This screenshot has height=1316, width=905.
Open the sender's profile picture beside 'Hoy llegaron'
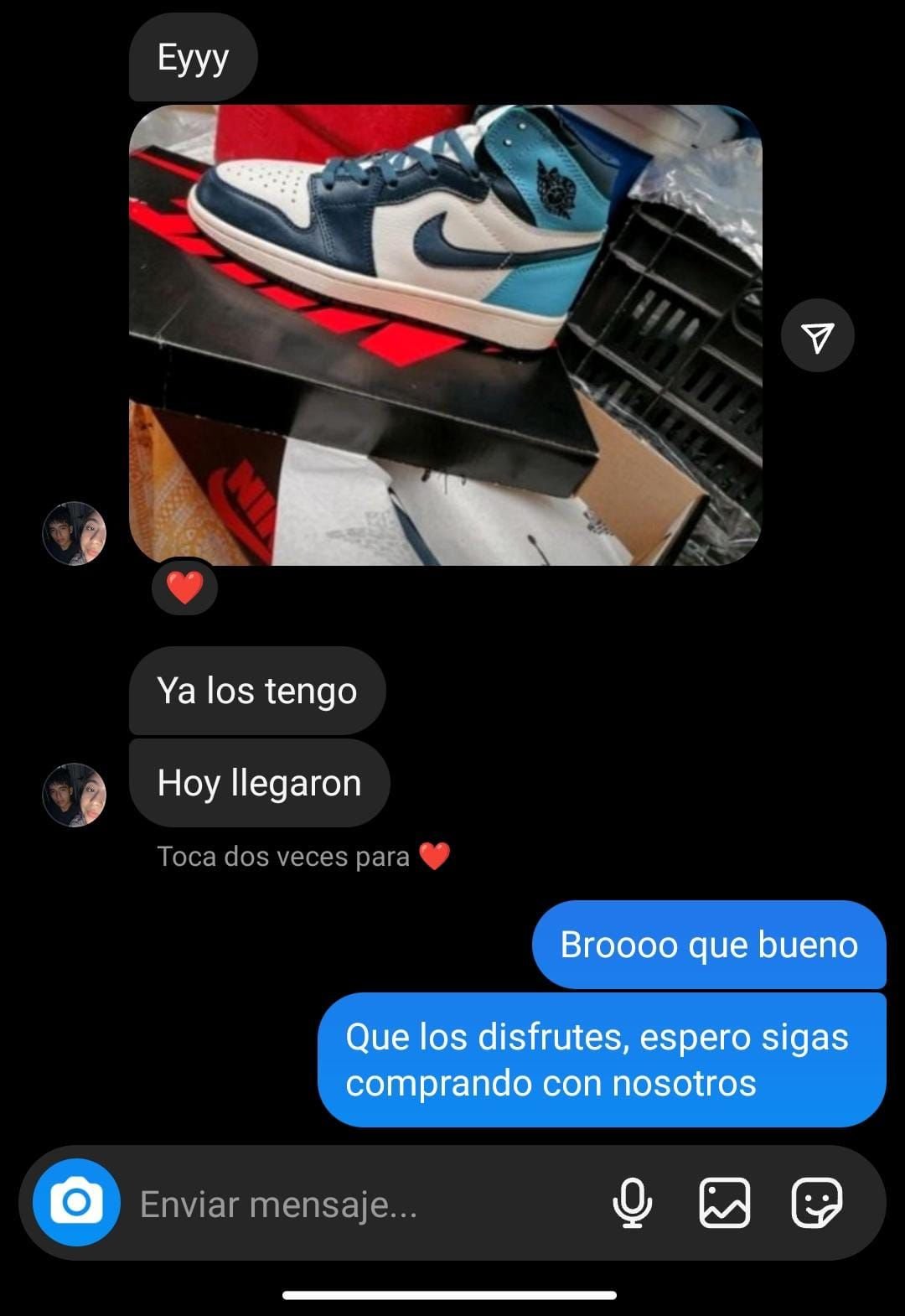pos(75,794)
